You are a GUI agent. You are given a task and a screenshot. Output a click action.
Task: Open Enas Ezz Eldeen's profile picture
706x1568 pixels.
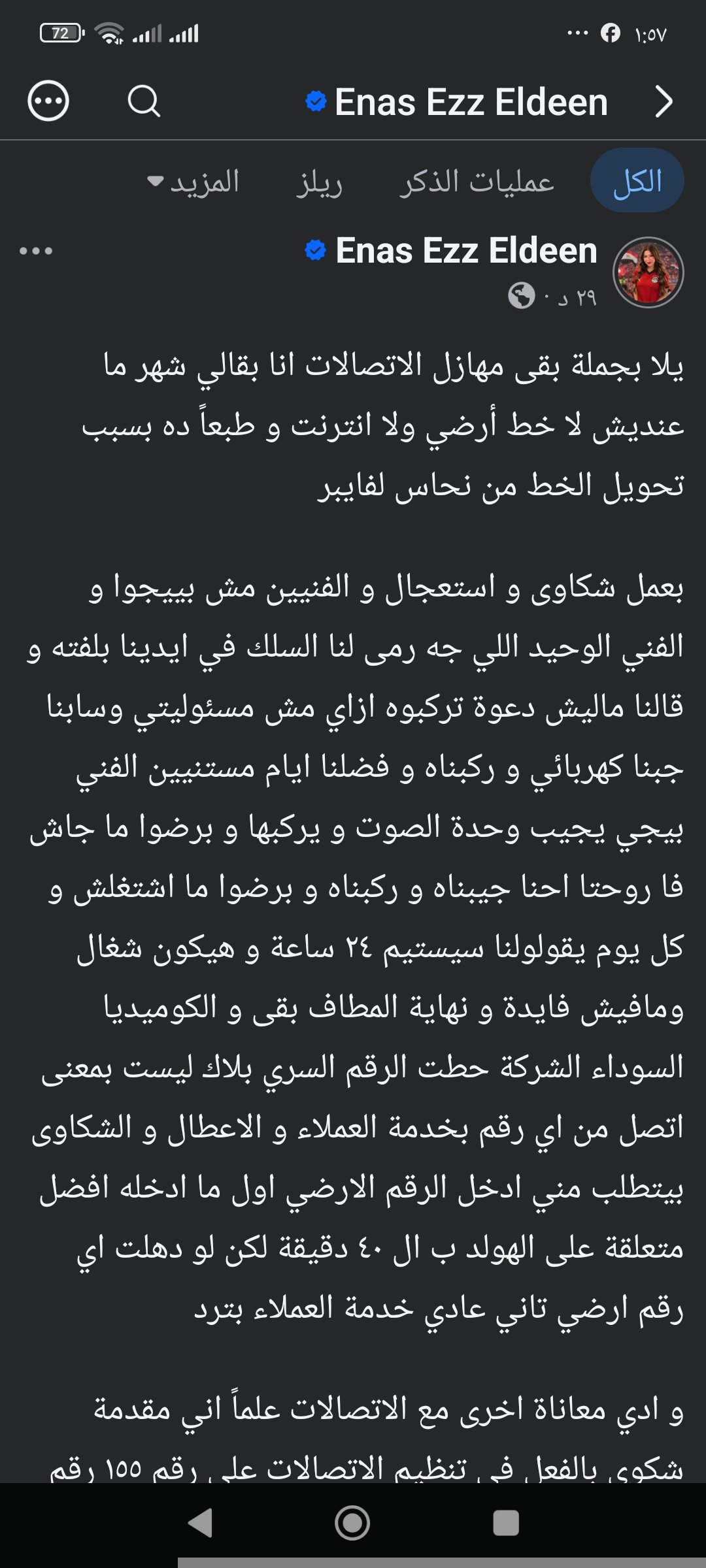[x=648, y=272]
